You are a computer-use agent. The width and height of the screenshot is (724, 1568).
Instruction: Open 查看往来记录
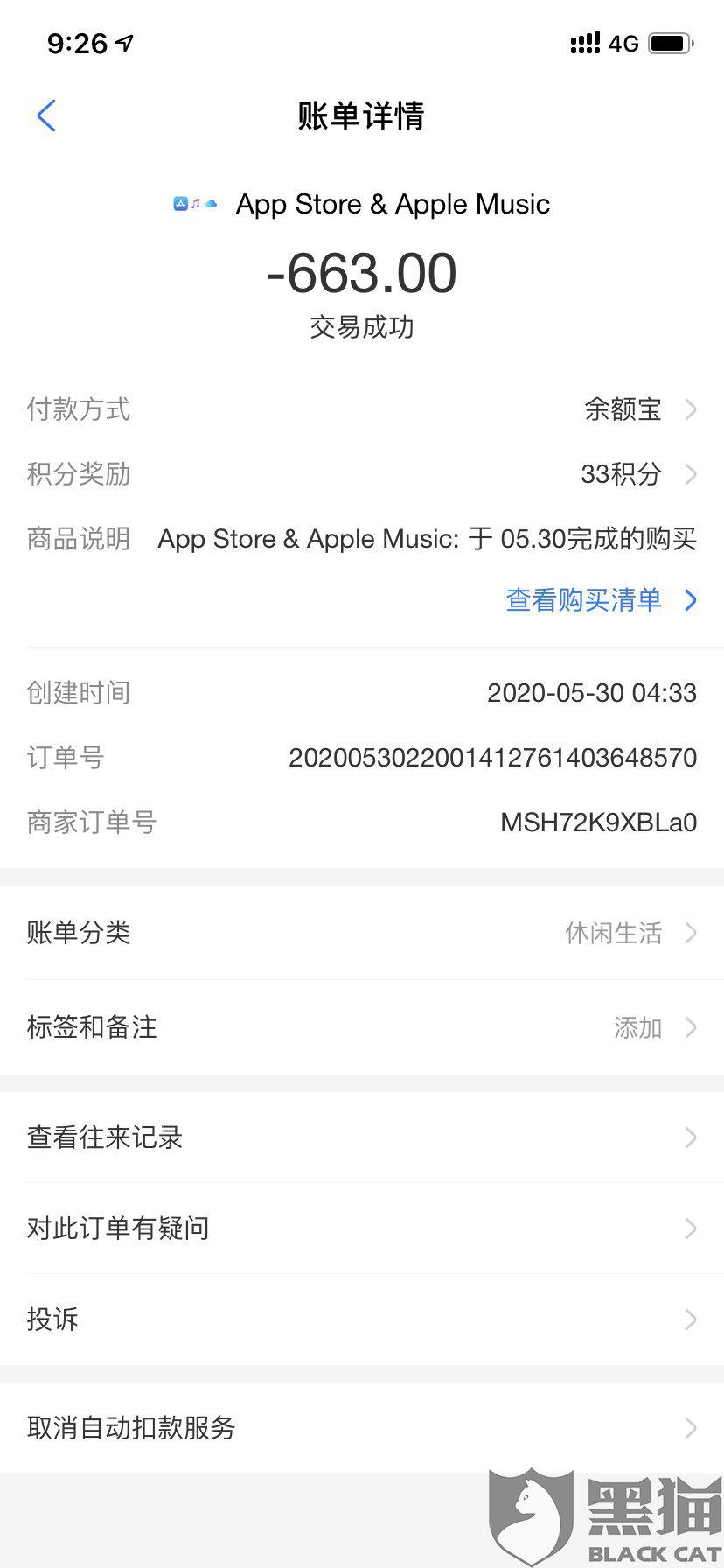[x=362, y=1137]
